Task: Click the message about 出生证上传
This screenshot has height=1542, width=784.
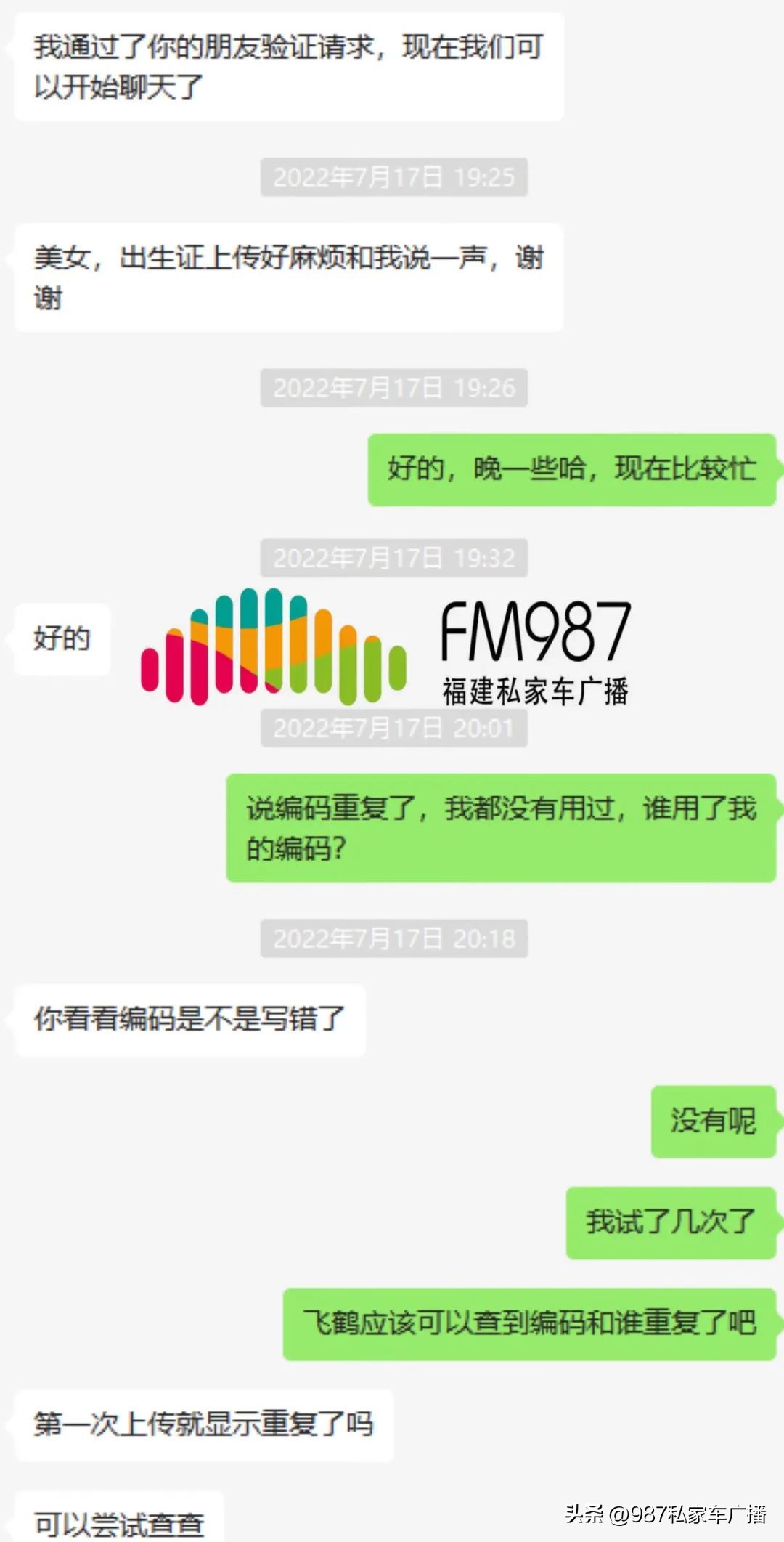Action: 287,278
